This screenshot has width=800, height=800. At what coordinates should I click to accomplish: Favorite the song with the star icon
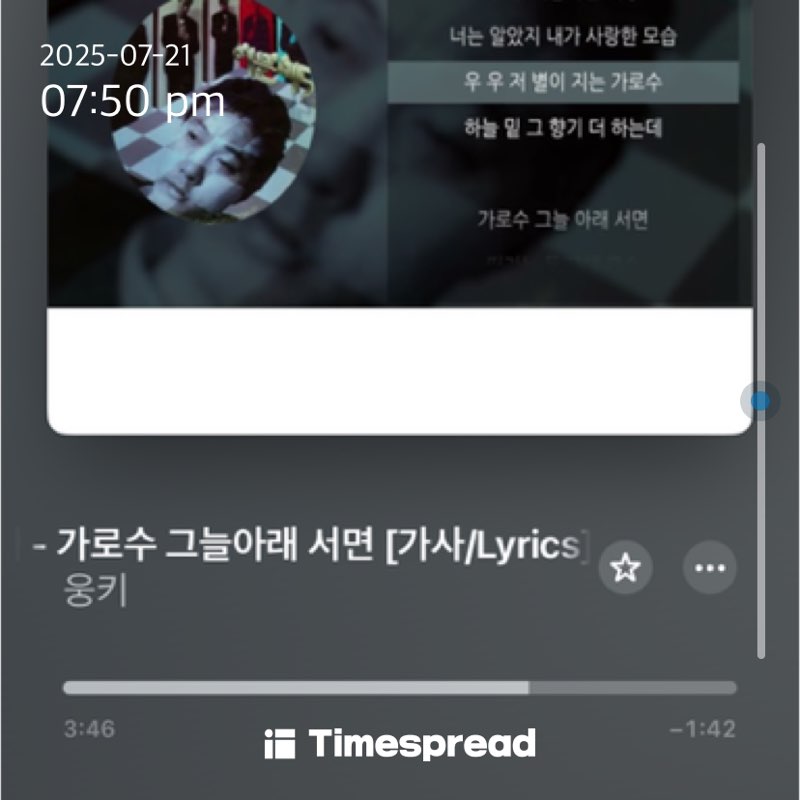coord(626,569)
